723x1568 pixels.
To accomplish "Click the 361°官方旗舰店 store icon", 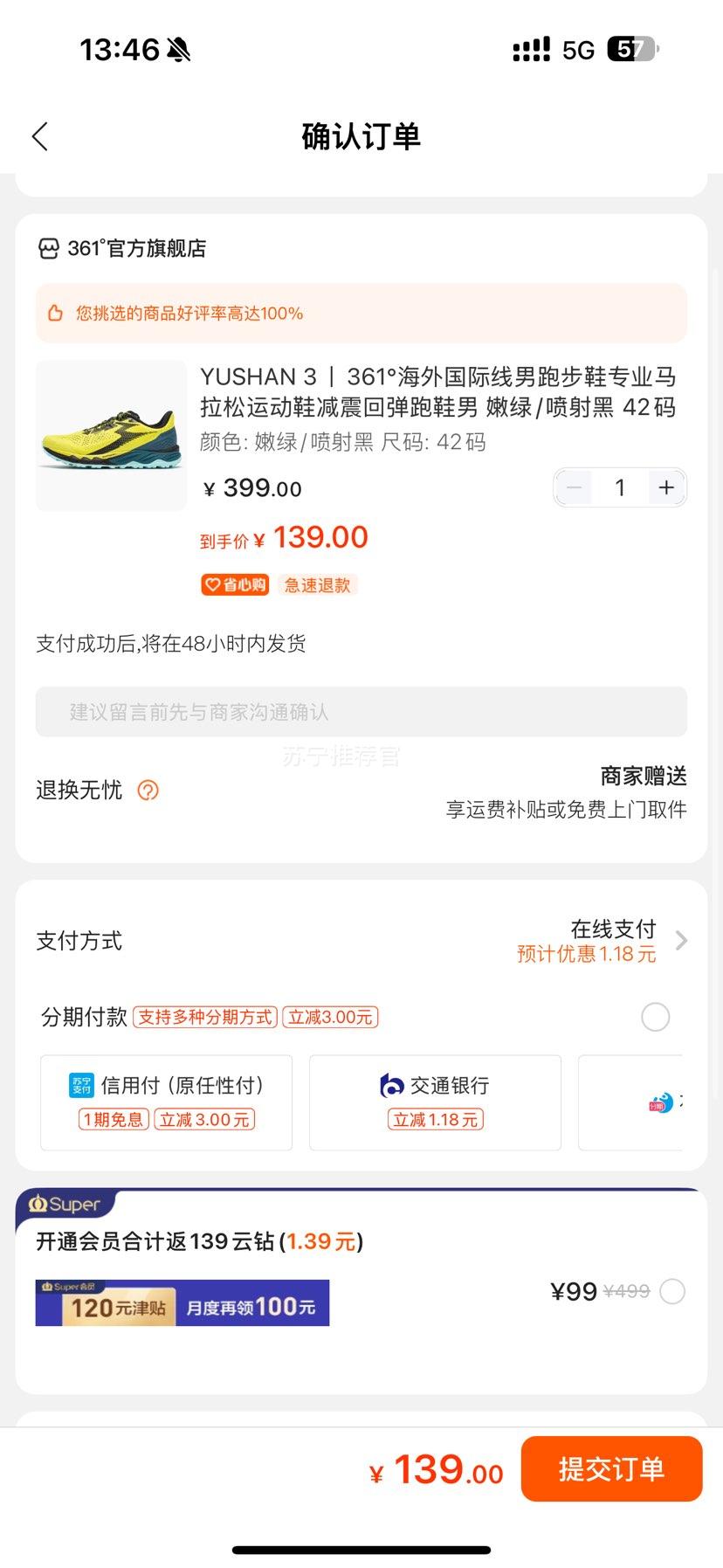I will [47, 248].
